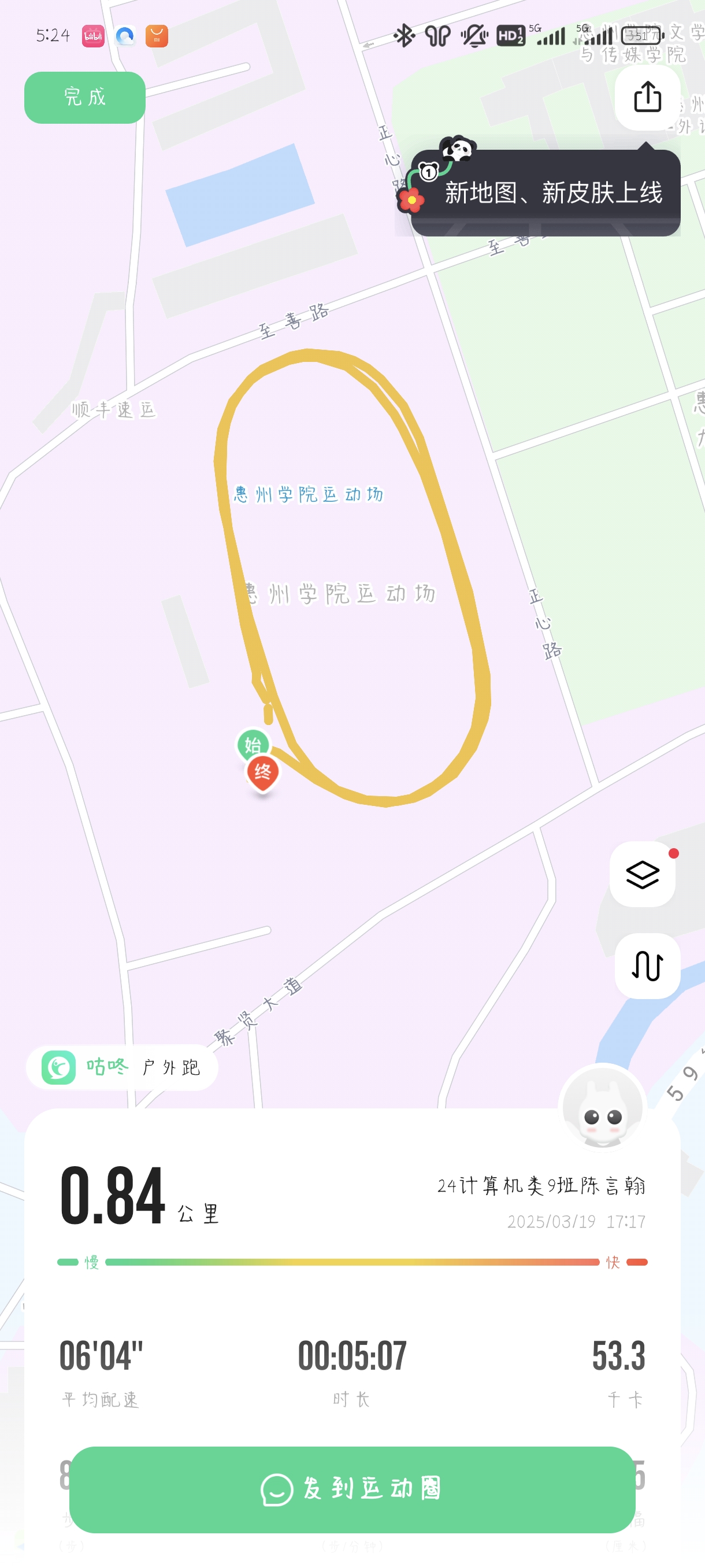This screenshot has width=705, height=1568.
Task: Tap the rabbit avatar on the card
Action: tap(602, 1108)
